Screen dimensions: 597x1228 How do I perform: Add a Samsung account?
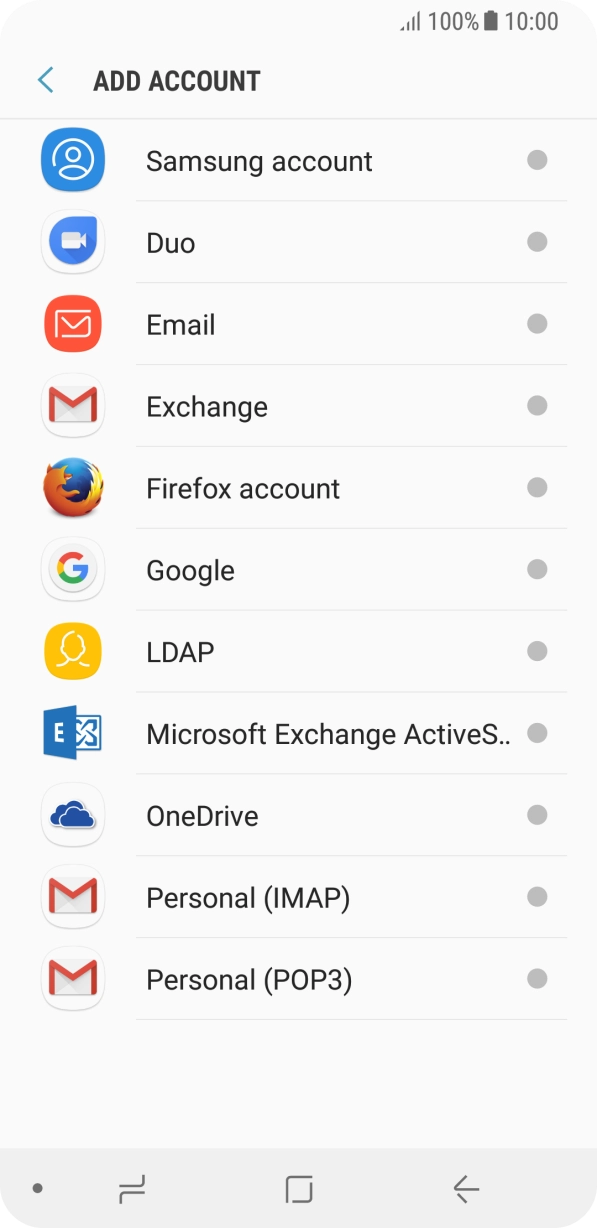point(298,161)
